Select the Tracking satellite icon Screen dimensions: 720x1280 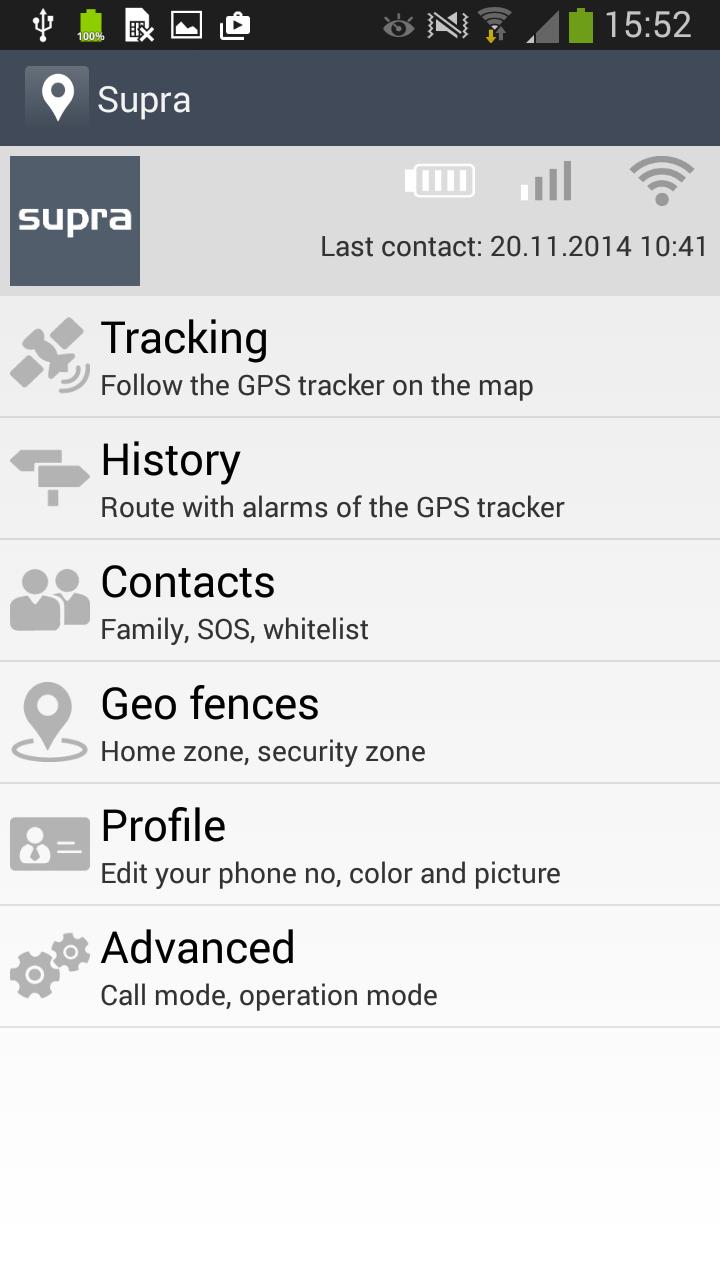point(48,352)
